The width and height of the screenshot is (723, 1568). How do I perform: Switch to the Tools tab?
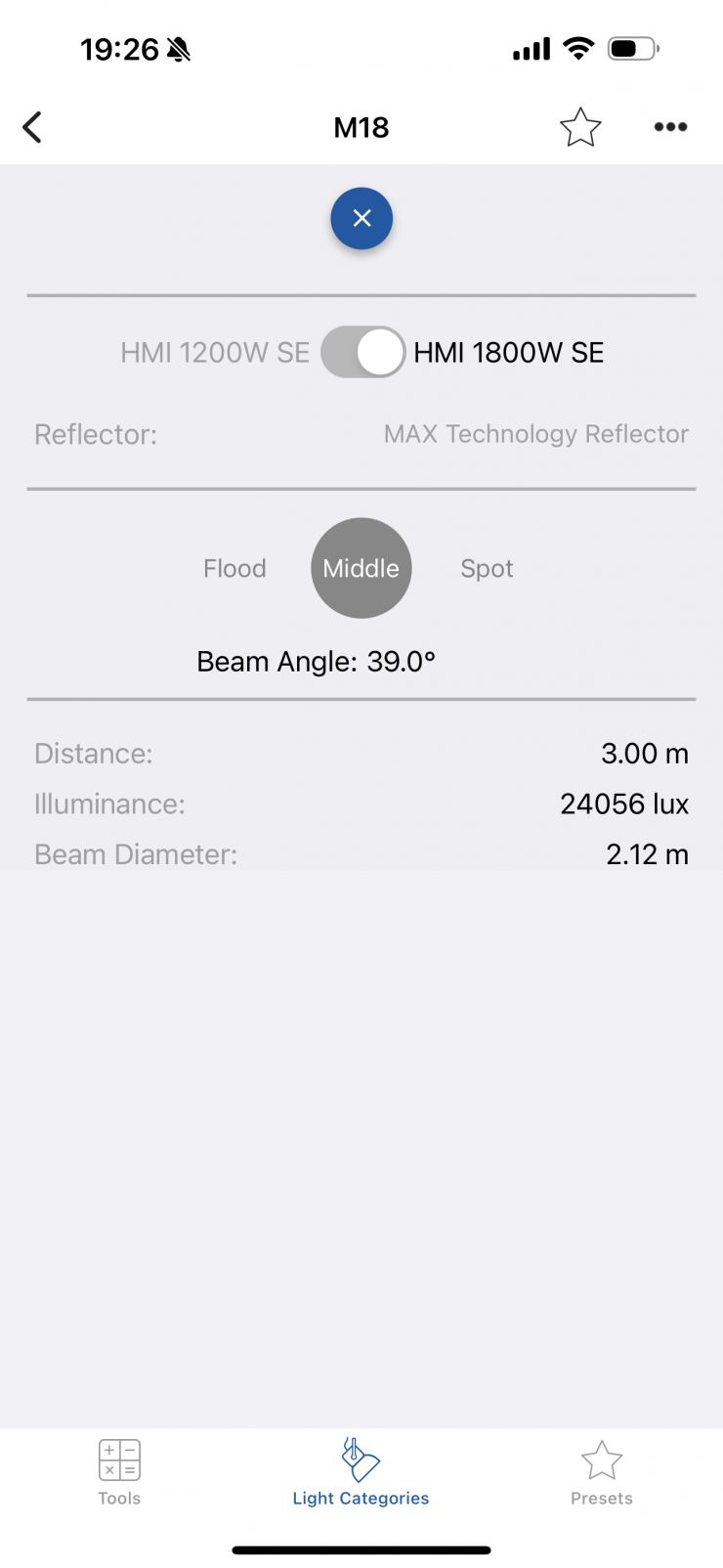[119, 1472]
